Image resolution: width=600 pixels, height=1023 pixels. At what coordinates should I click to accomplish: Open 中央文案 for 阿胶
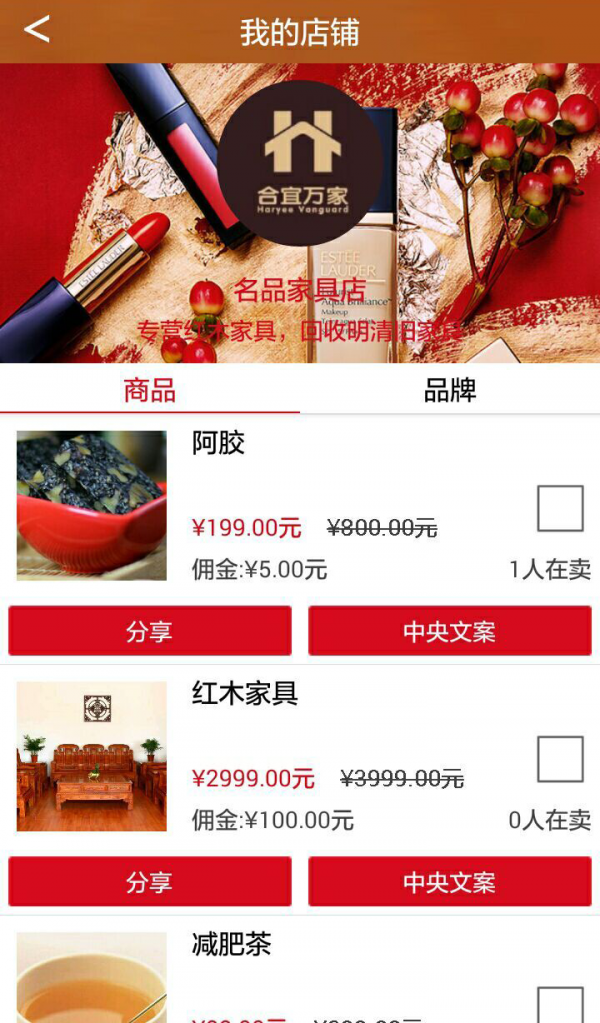coord(449,631)
